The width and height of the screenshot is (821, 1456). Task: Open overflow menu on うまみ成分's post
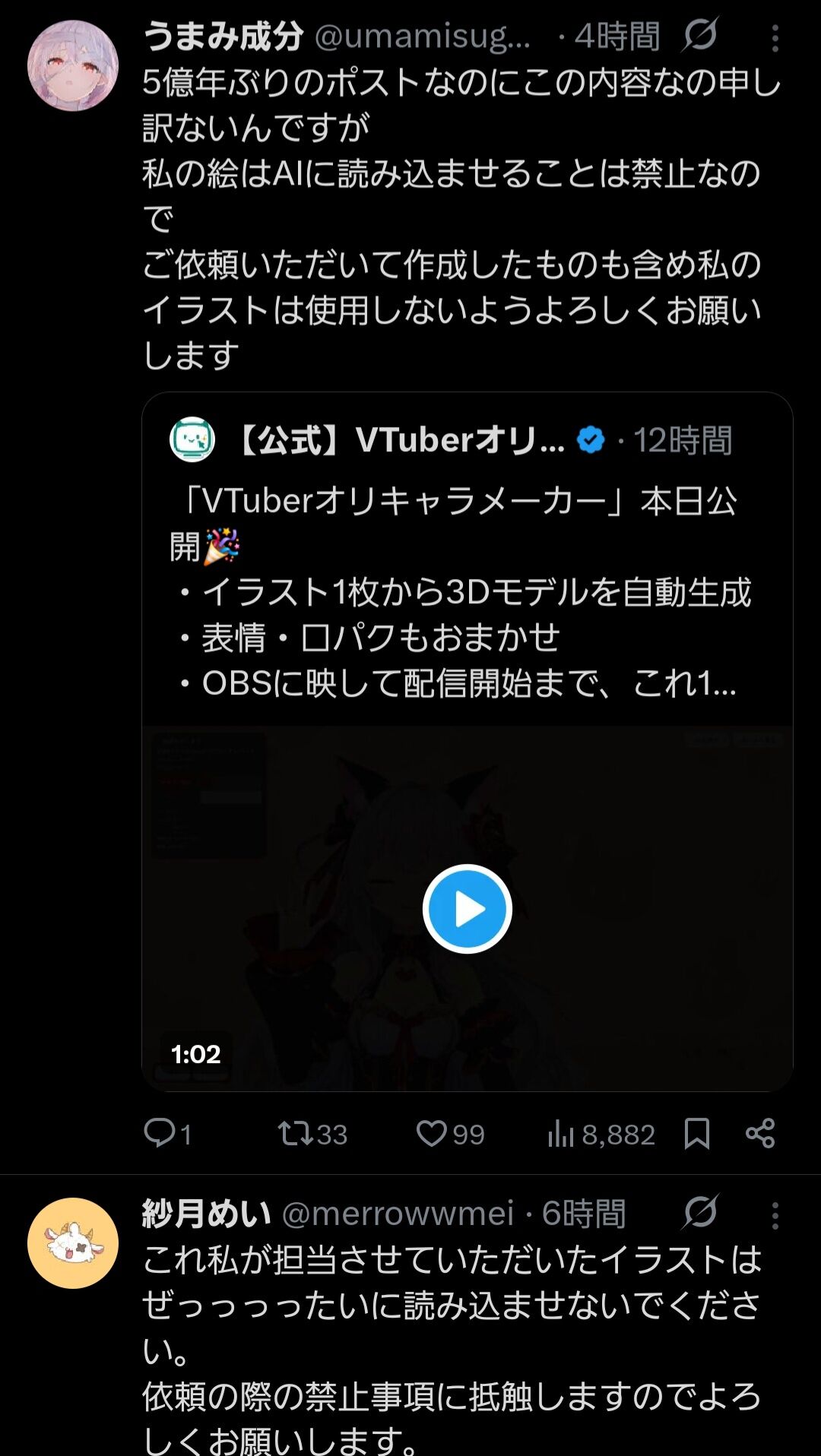click(775, 38)
